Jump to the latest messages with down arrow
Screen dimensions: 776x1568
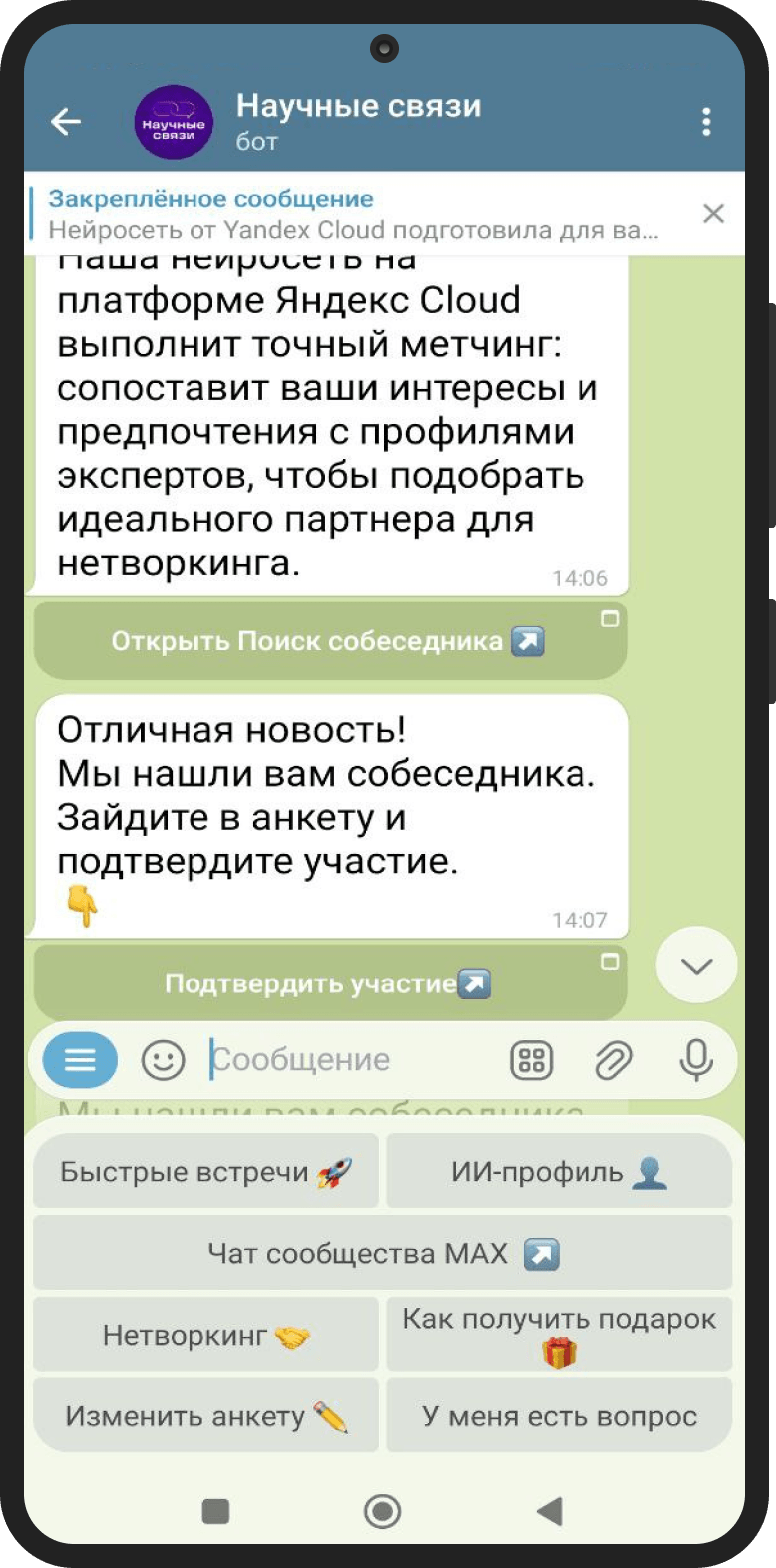696,965
